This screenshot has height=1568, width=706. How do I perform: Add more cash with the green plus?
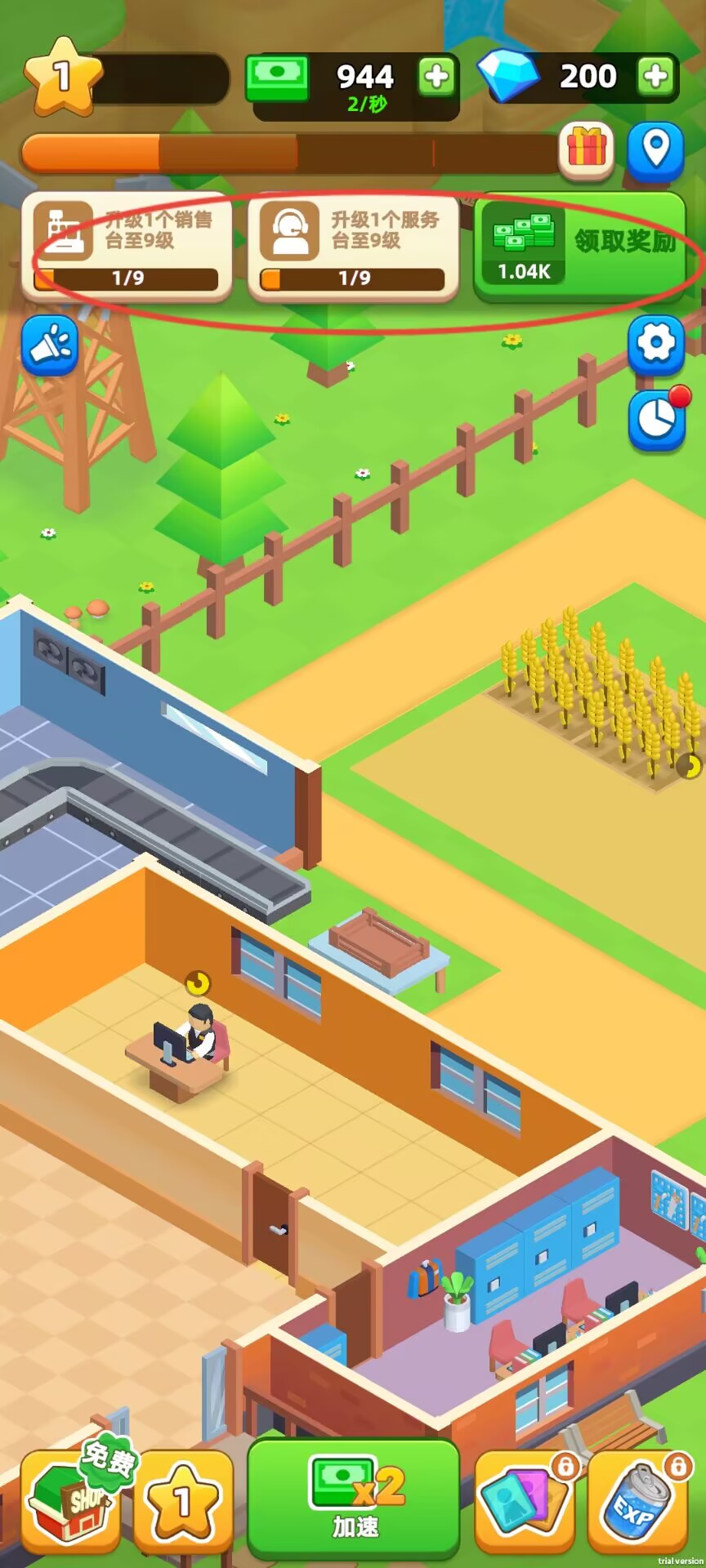pyautogui.click(x=436, y=77)
